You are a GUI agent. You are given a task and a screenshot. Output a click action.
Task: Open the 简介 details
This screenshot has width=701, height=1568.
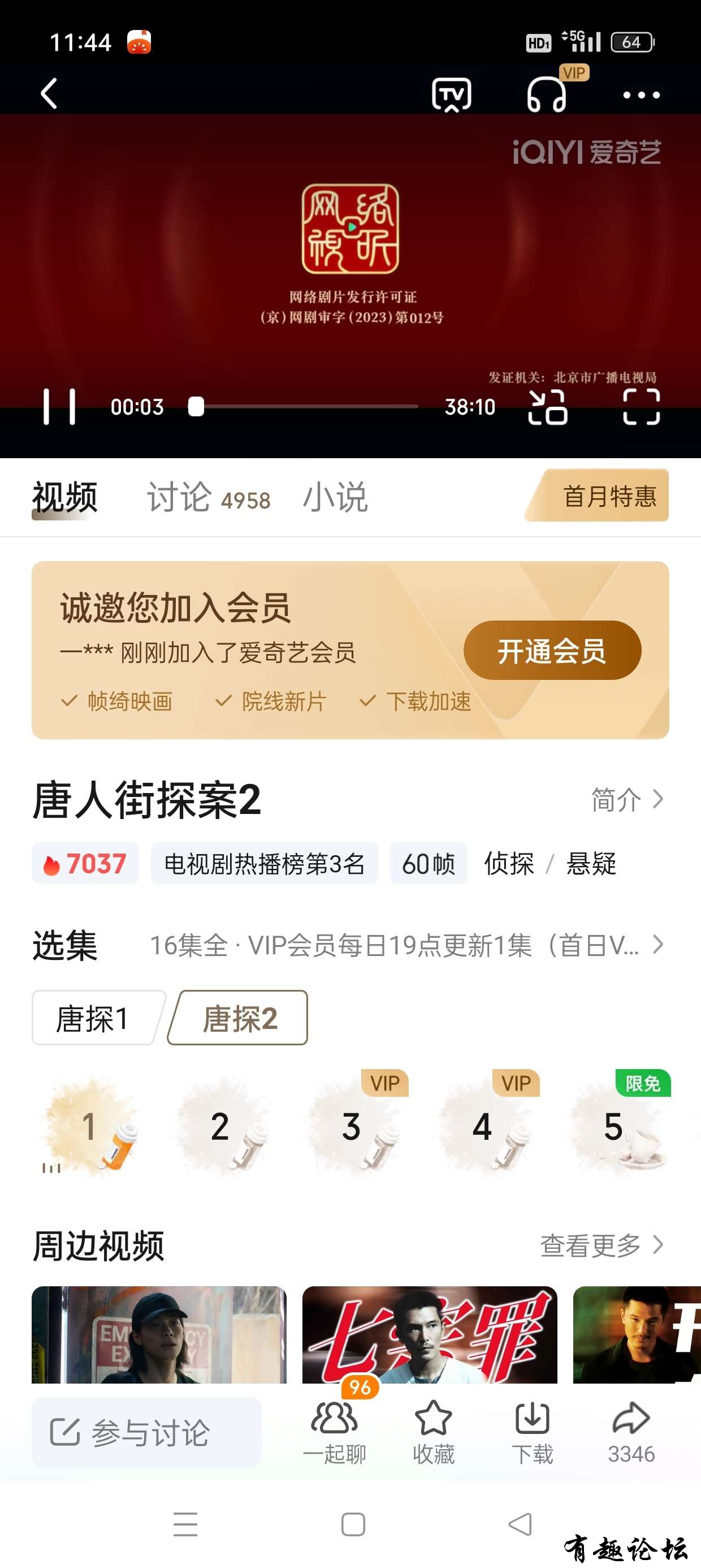pos(627,799)
